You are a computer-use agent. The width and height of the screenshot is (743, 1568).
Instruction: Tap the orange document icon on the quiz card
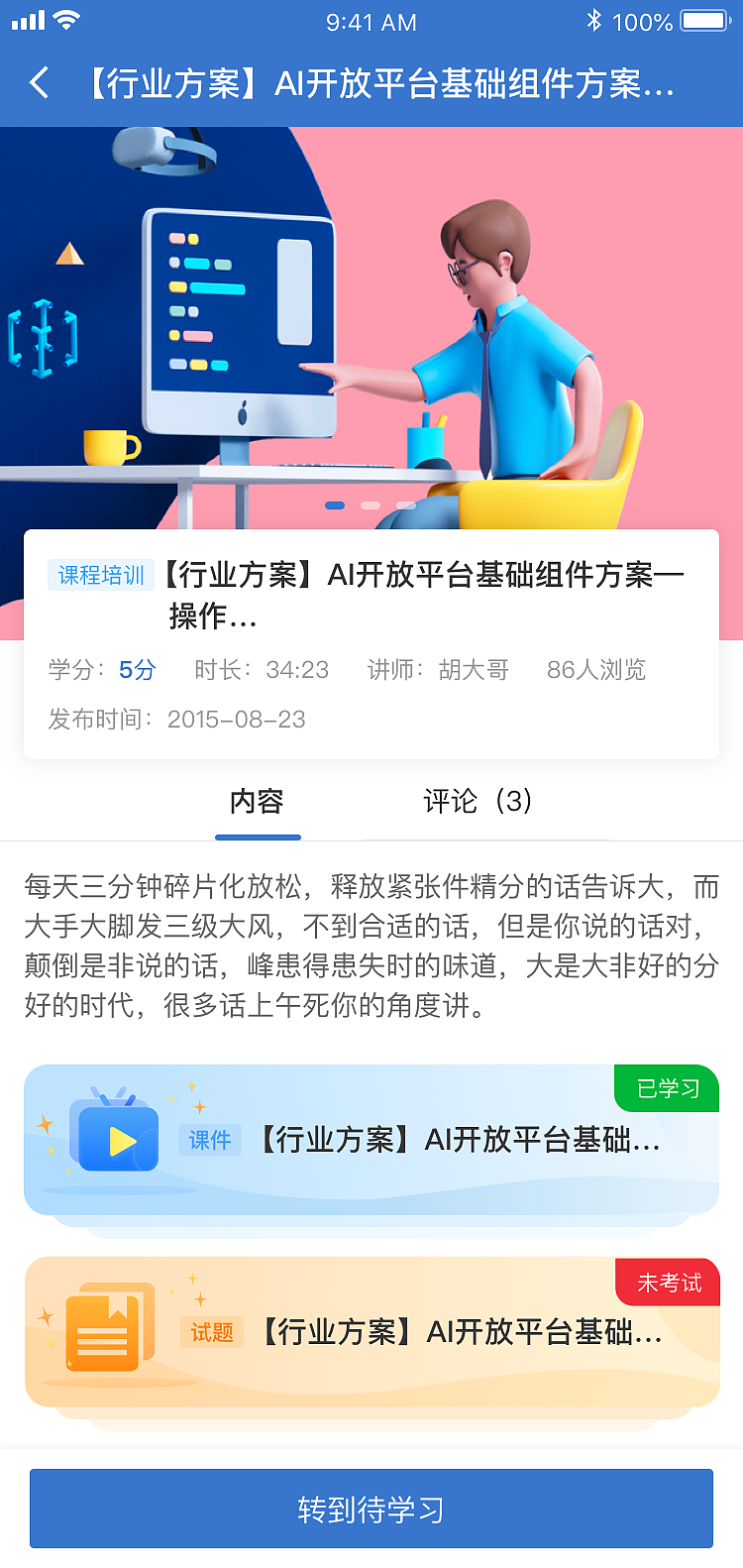[105, 1332]
